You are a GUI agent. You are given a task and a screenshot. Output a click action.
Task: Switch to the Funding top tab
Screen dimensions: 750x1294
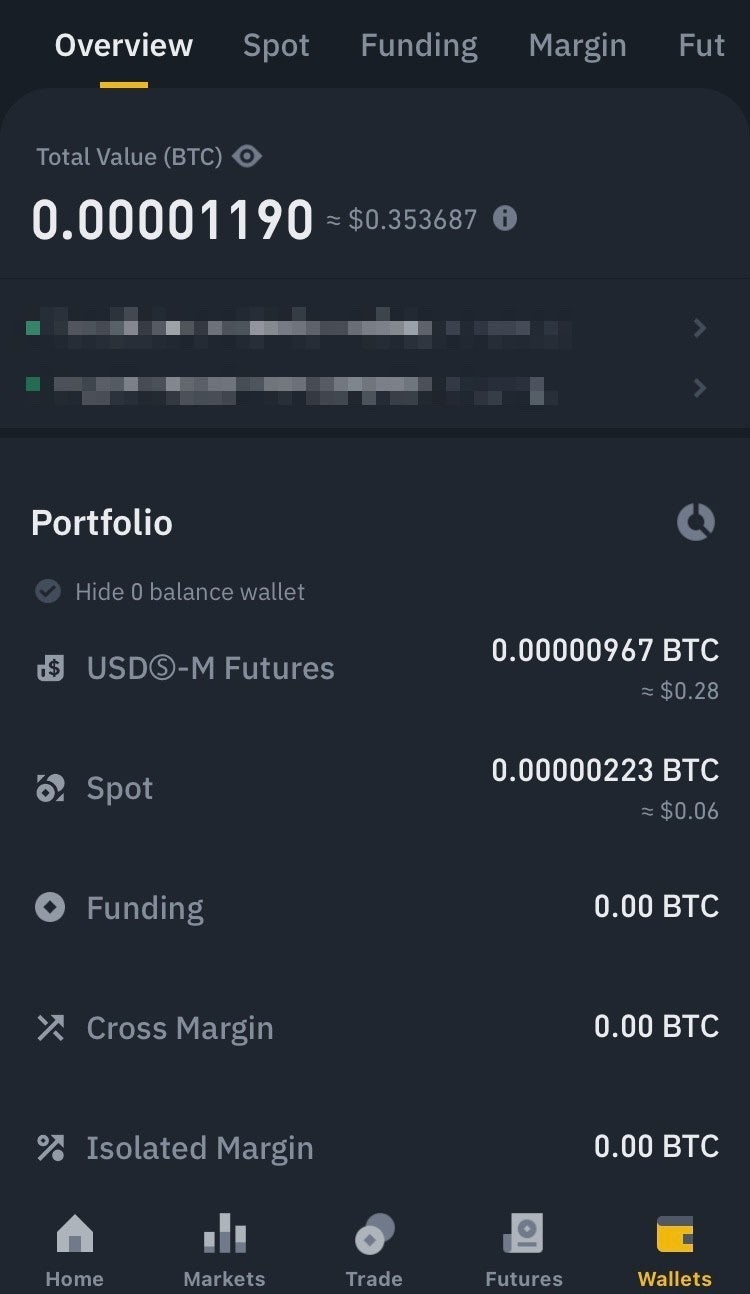pos(419,45)
